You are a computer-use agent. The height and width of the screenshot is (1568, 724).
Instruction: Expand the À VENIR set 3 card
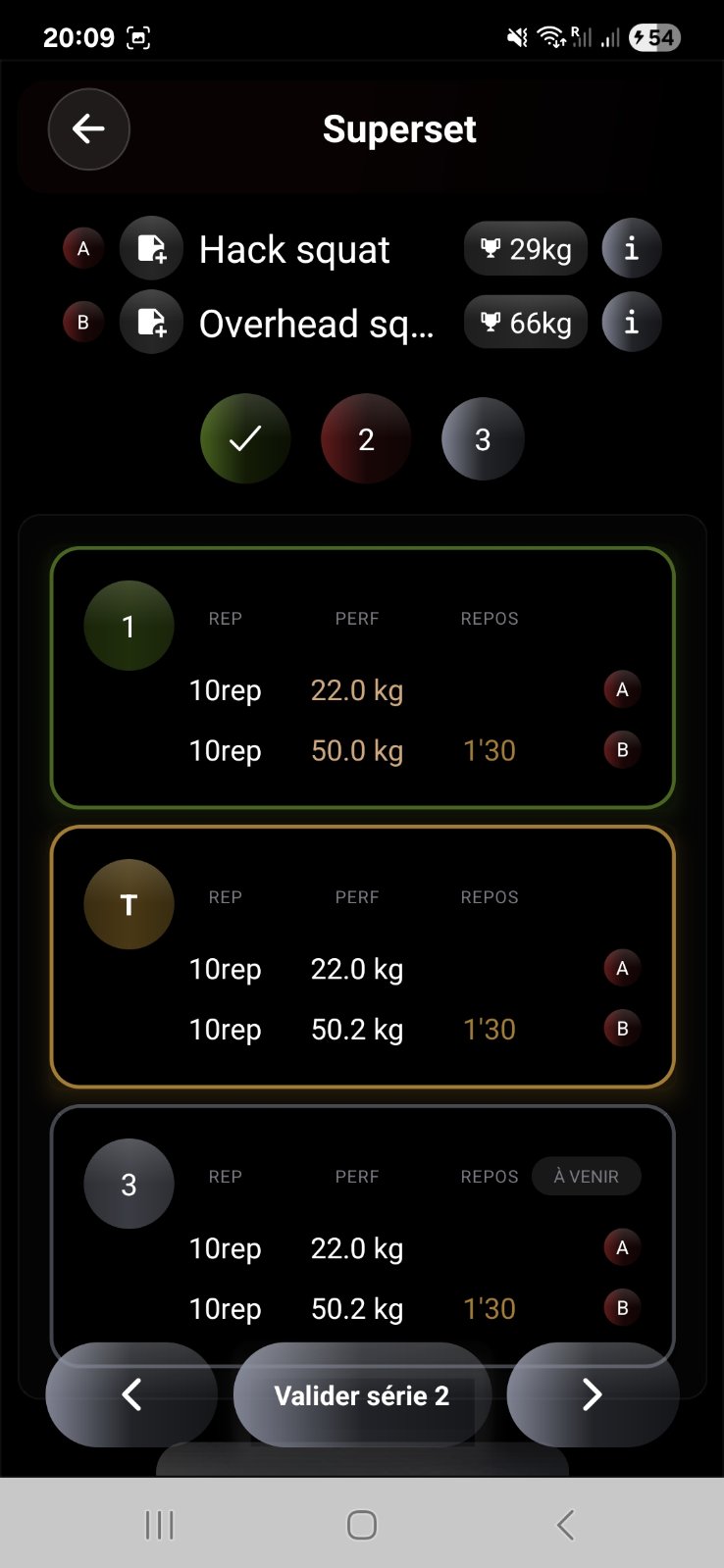(586, 1176)
